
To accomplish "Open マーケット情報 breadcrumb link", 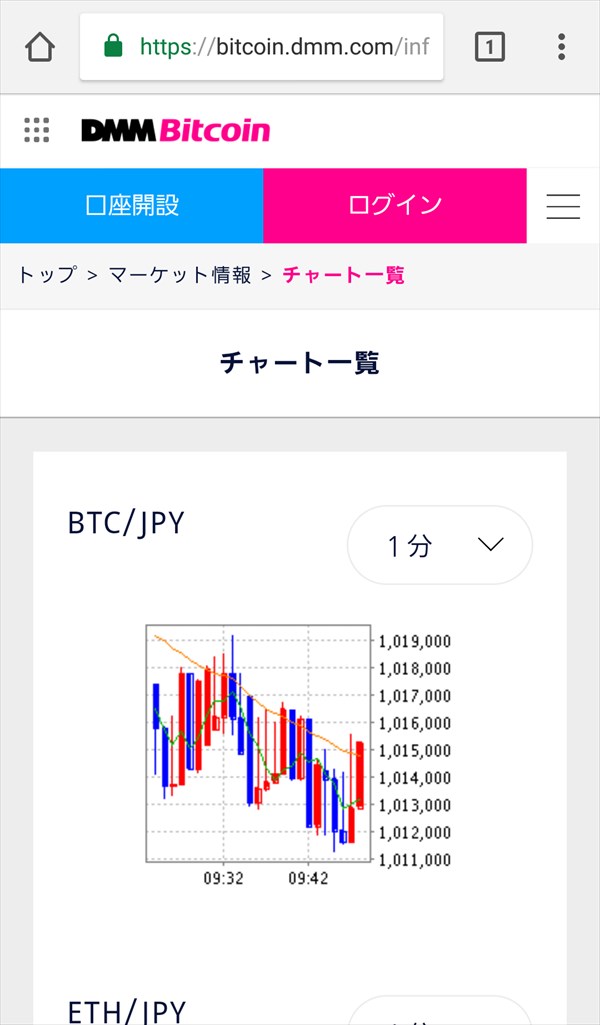I will 180,275.
